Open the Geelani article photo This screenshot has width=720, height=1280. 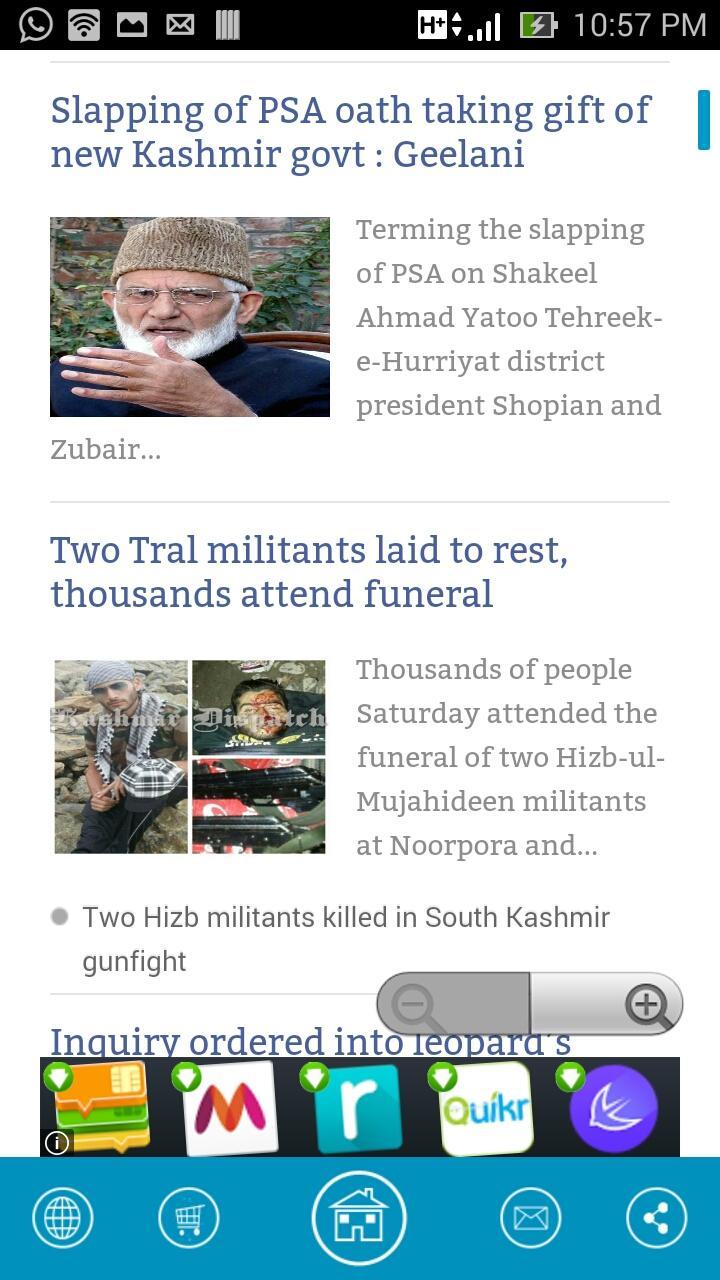pyautogui.click(x=190, y=316)
